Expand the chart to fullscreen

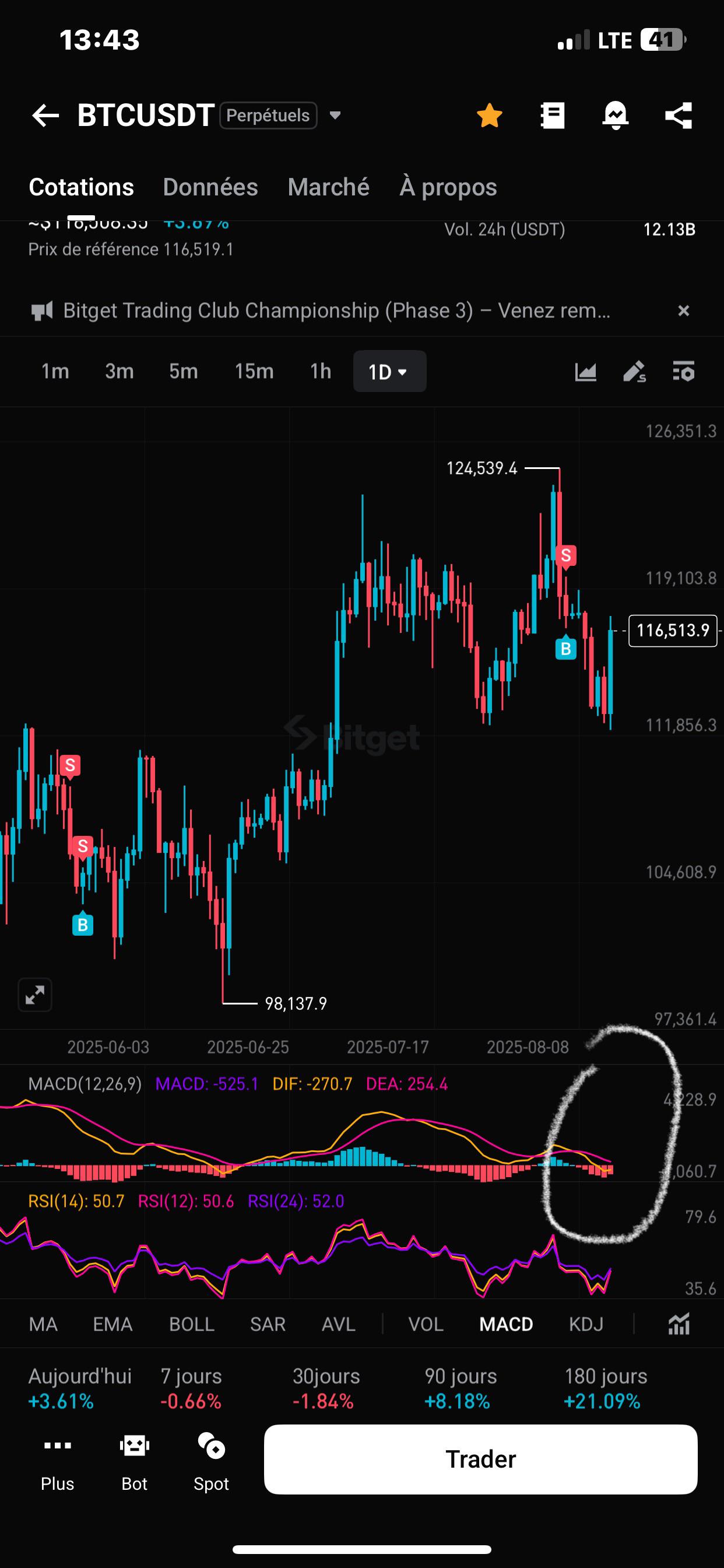pos(34,995)
